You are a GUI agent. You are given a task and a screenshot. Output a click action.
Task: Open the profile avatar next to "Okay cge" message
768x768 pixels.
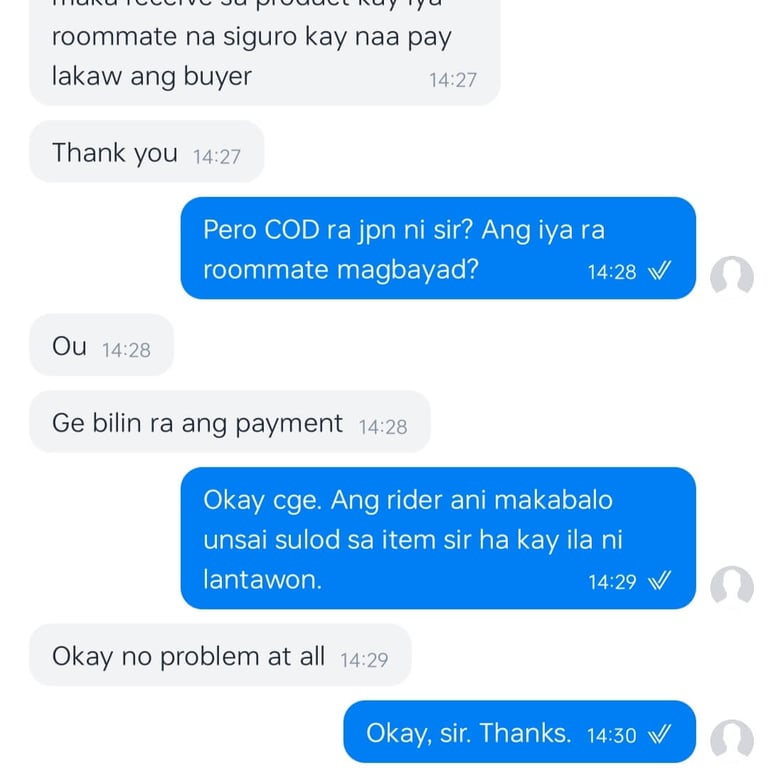point(731,586)
